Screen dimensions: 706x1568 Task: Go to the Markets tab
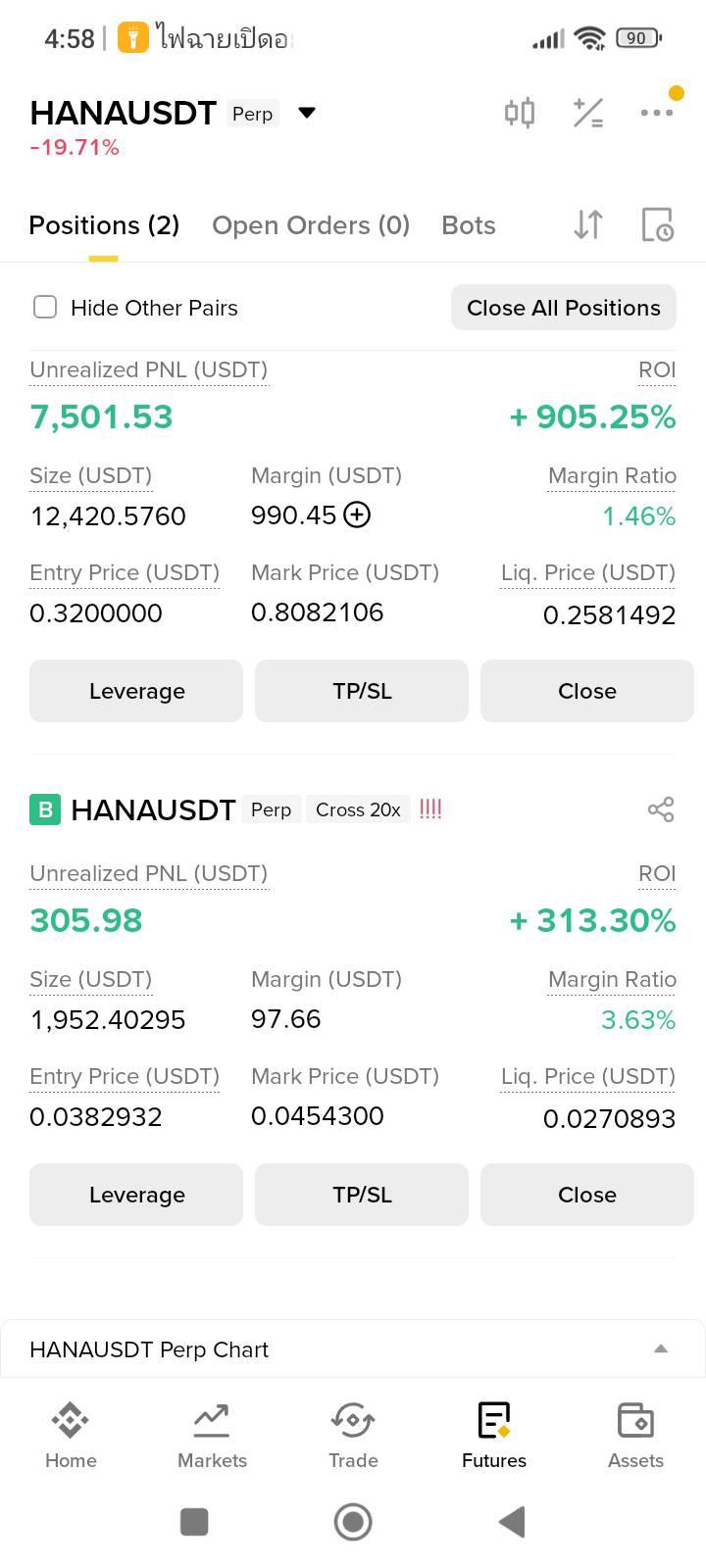212,1434
